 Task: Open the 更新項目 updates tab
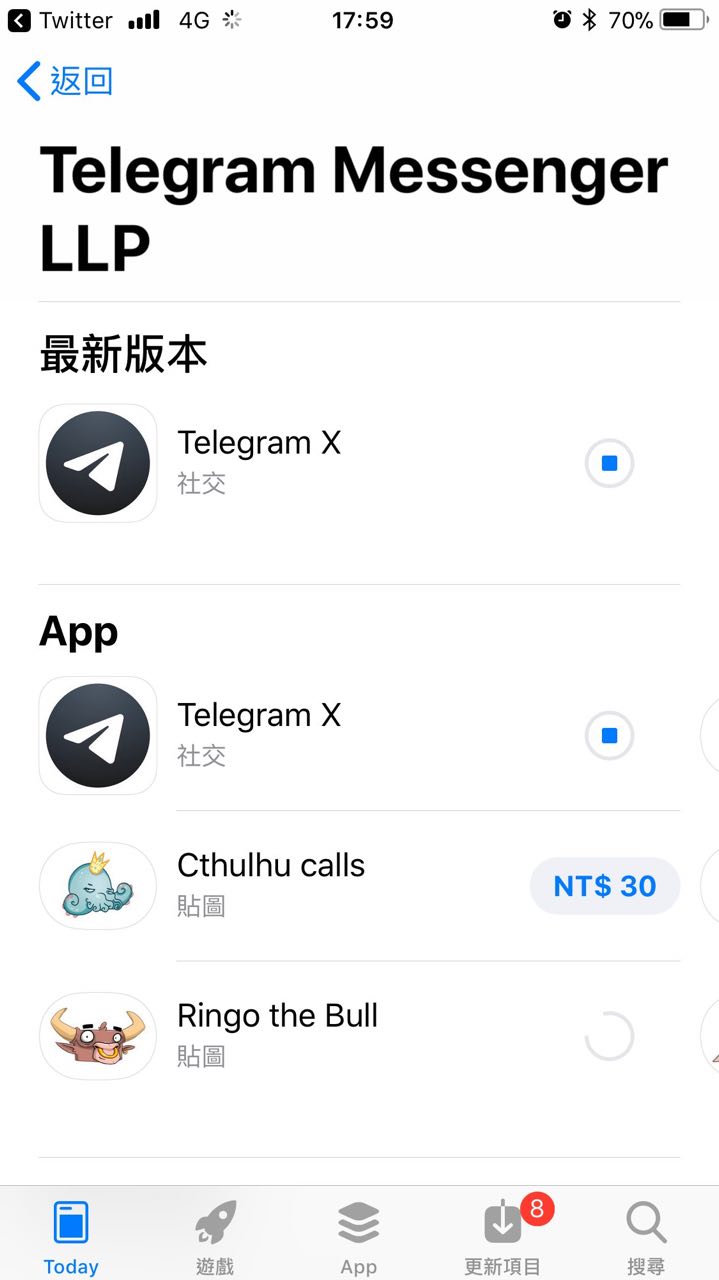503,1237
